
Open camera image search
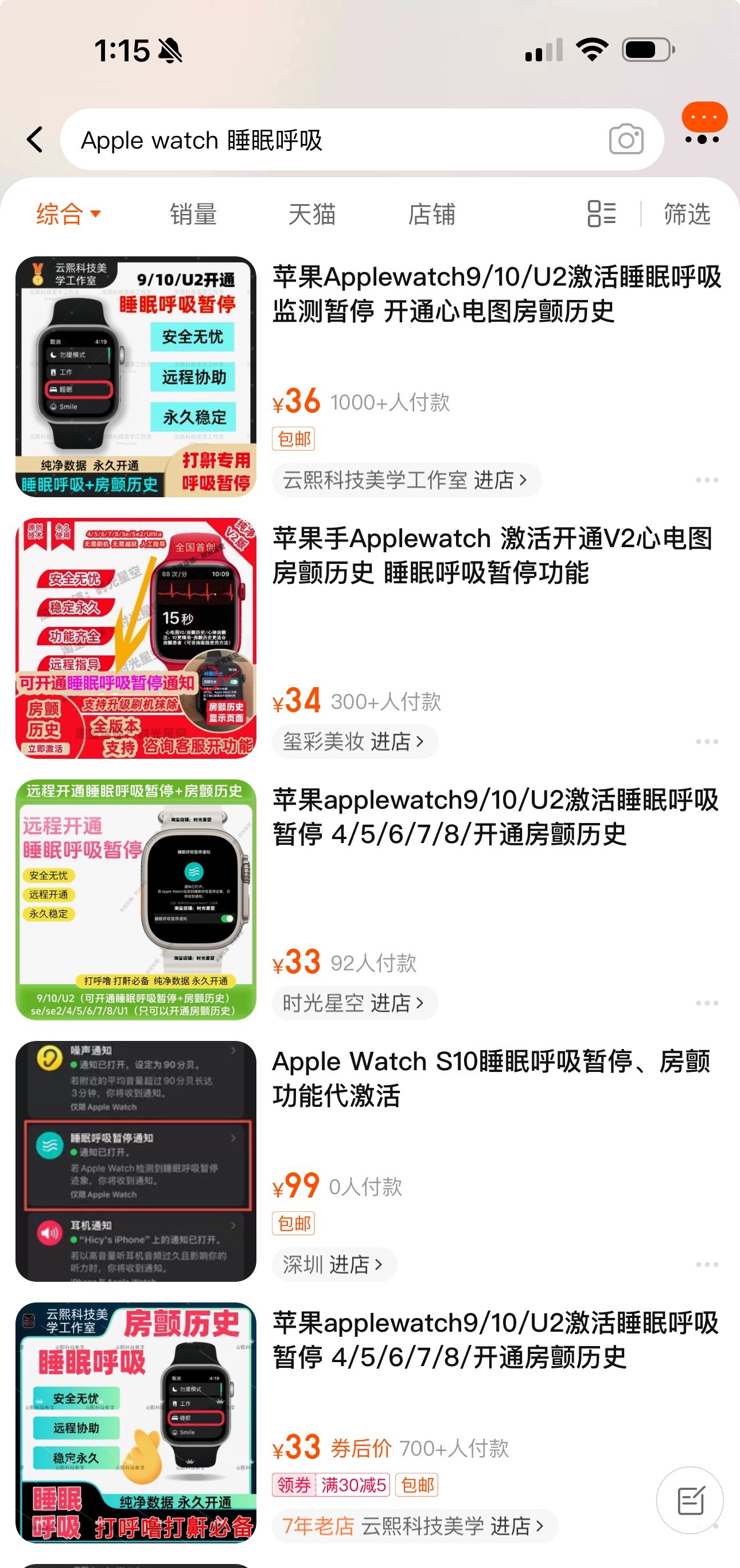click(x=626, y=140)
